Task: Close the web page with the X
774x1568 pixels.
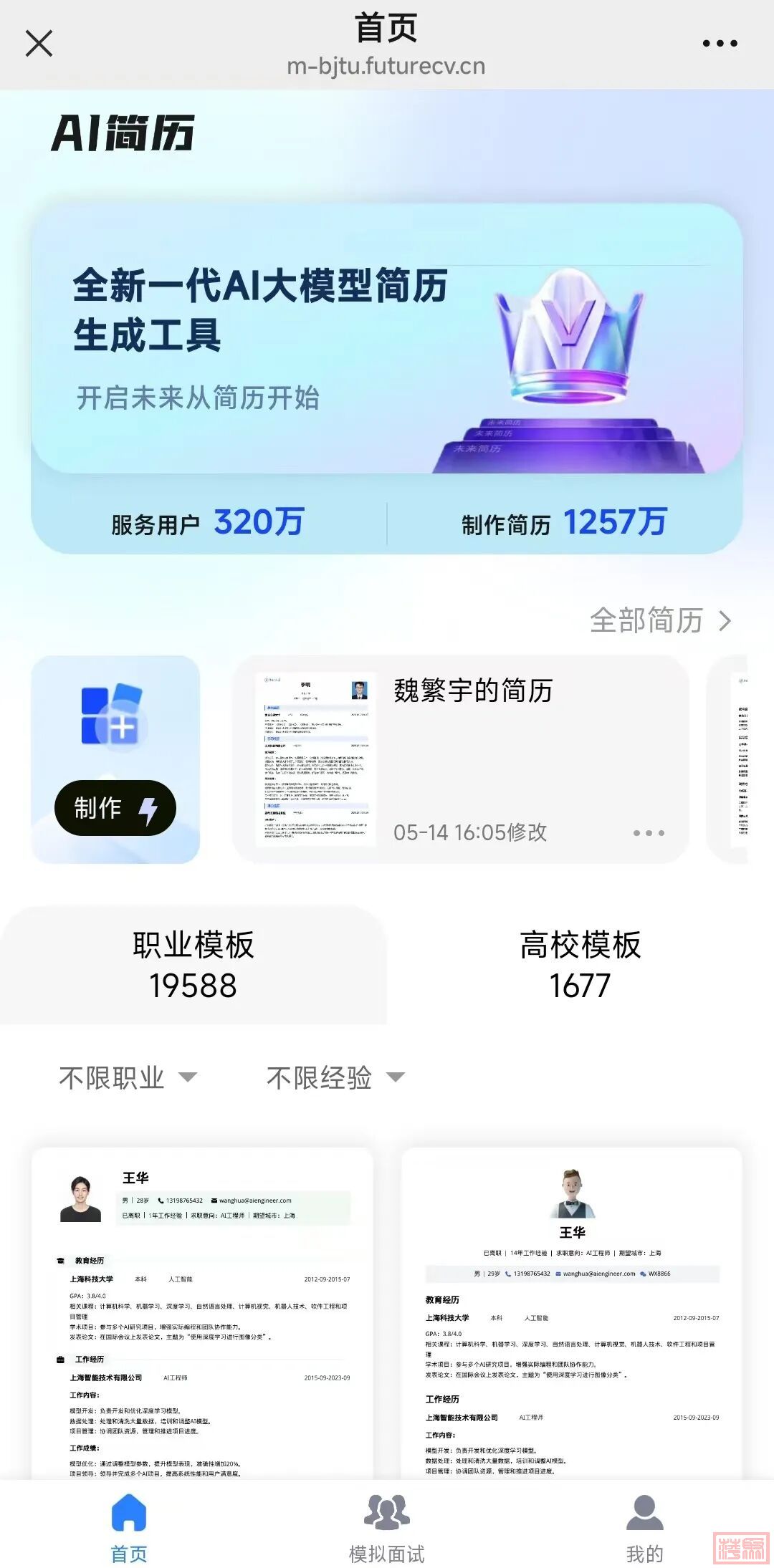Action: click(39, 43)
